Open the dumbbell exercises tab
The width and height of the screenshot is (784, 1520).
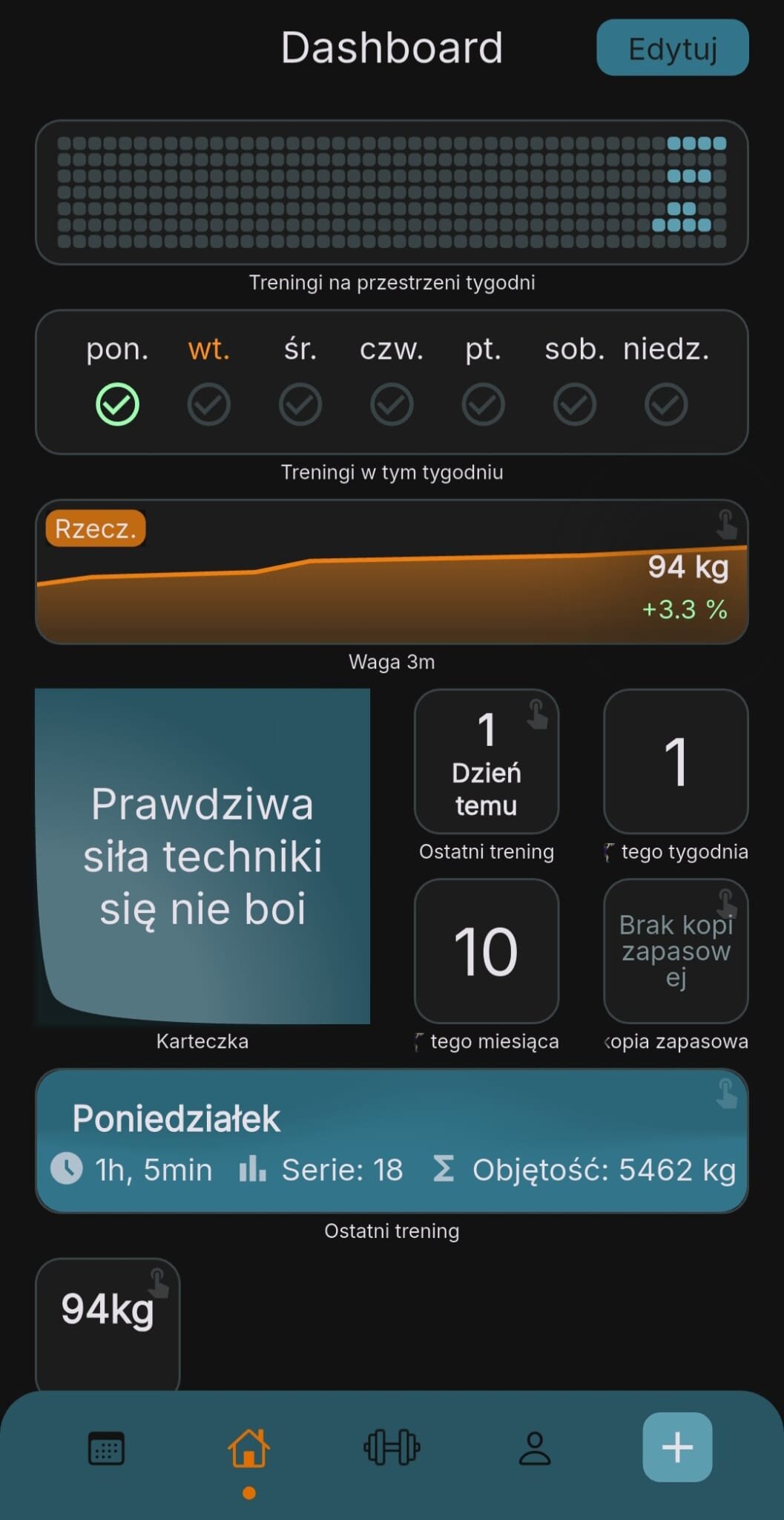click(x=392, y=1447)
